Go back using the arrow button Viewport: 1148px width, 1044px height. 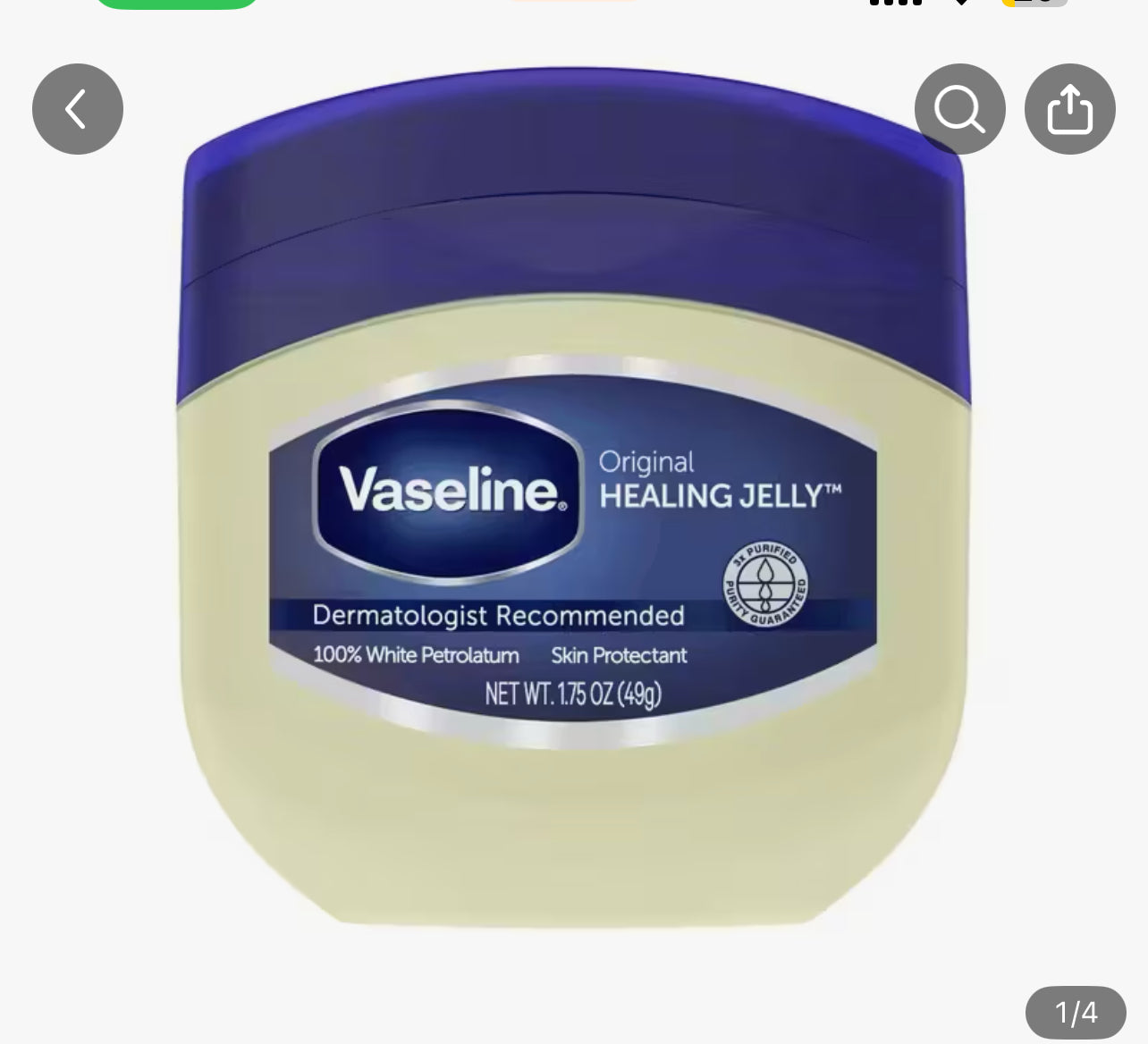point(77,109)
